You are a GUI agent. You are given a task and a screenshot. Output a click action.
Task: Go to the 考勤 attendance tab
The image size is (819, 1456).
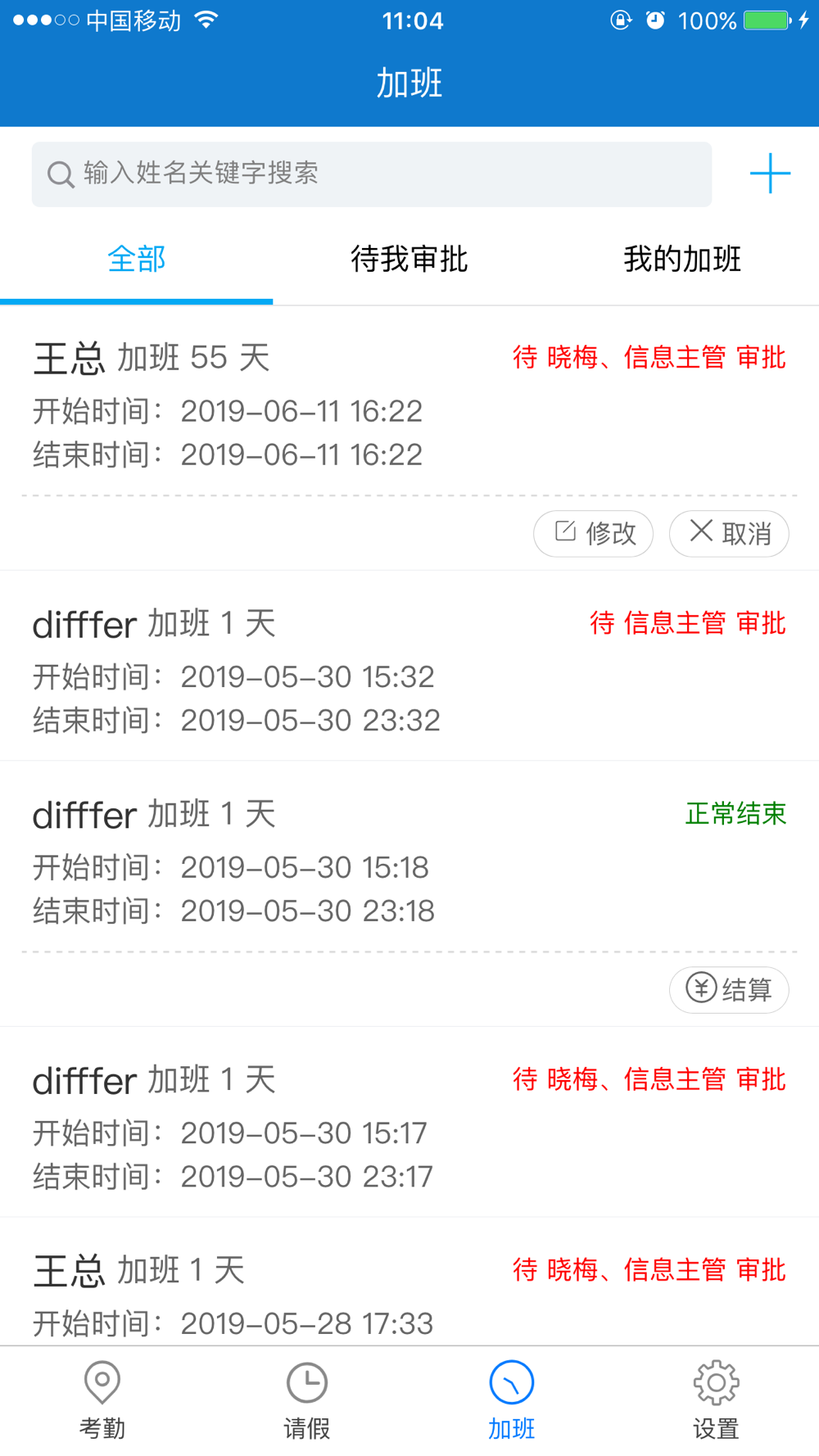pos(102,1400)
